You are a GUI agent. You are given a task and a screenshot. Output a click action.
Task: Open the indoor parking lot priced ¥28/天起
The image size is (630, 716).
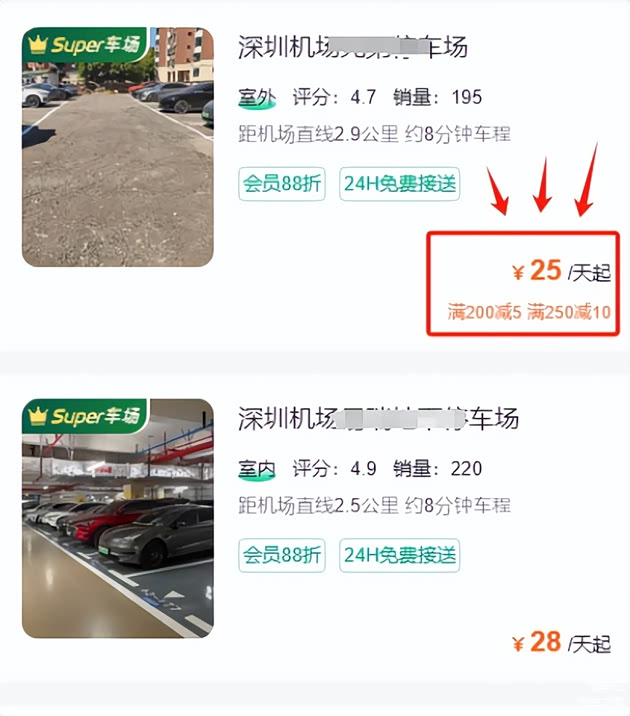[x=378, y=419]
